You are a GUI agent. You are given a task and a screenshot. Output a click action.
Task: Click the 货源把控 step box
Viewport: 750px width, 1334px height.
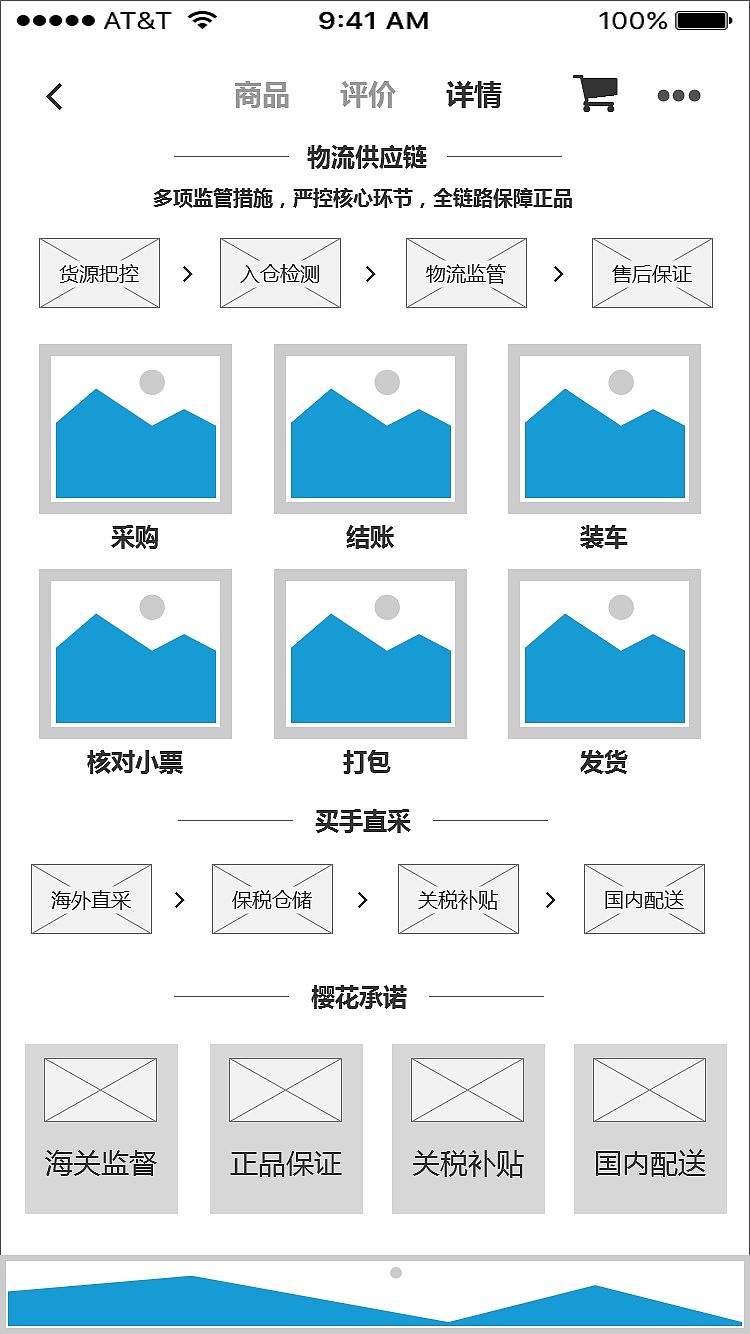98,272
